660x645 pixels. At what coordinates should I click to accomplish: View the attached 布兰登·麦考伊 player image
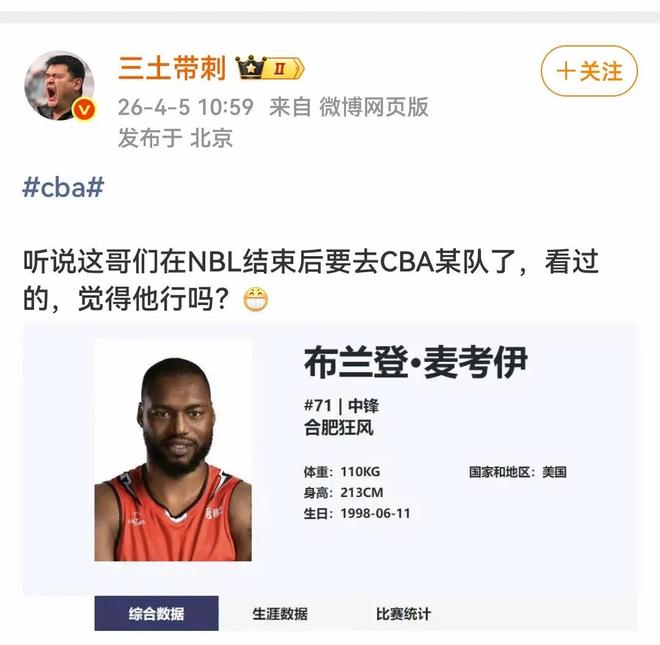[x=330, y=476]
